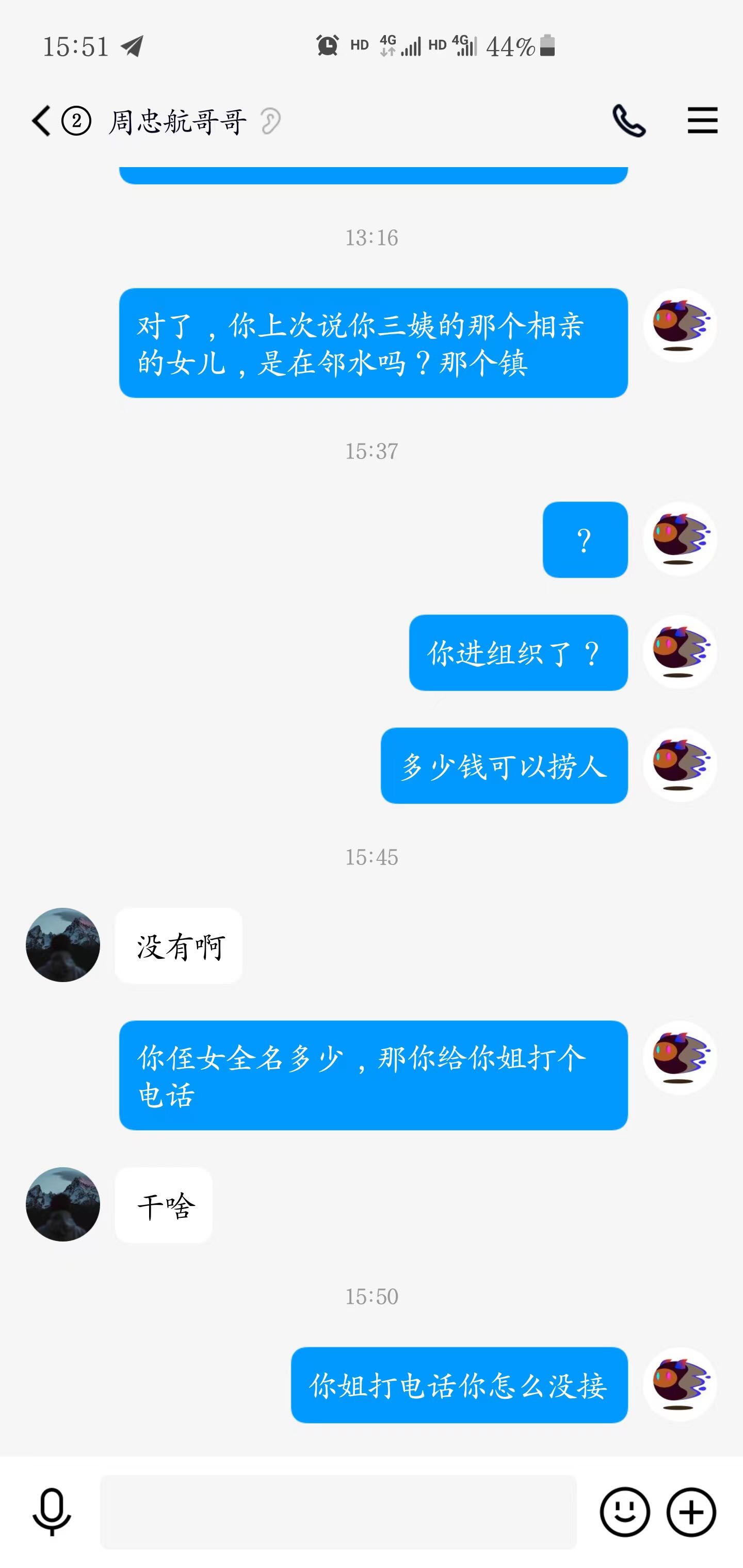The height and width of the screenshot is (1568, 743).
Task: Open the plus attachments panel
Action: tap(691, 1512)
